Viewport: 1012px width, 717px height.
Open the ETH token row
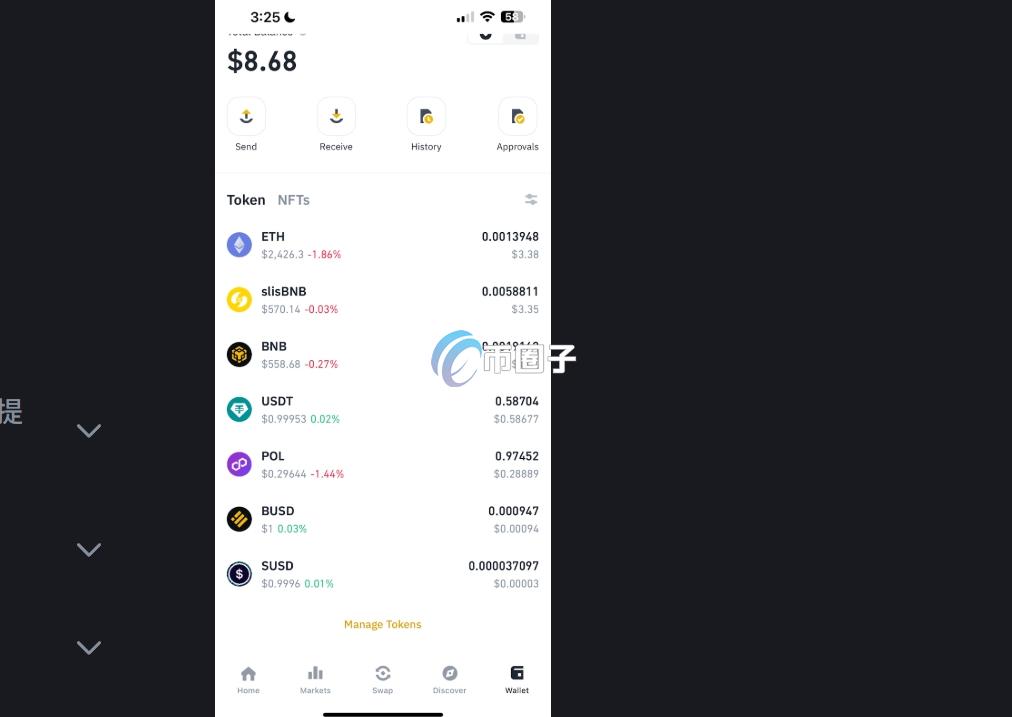pos(382,245)
